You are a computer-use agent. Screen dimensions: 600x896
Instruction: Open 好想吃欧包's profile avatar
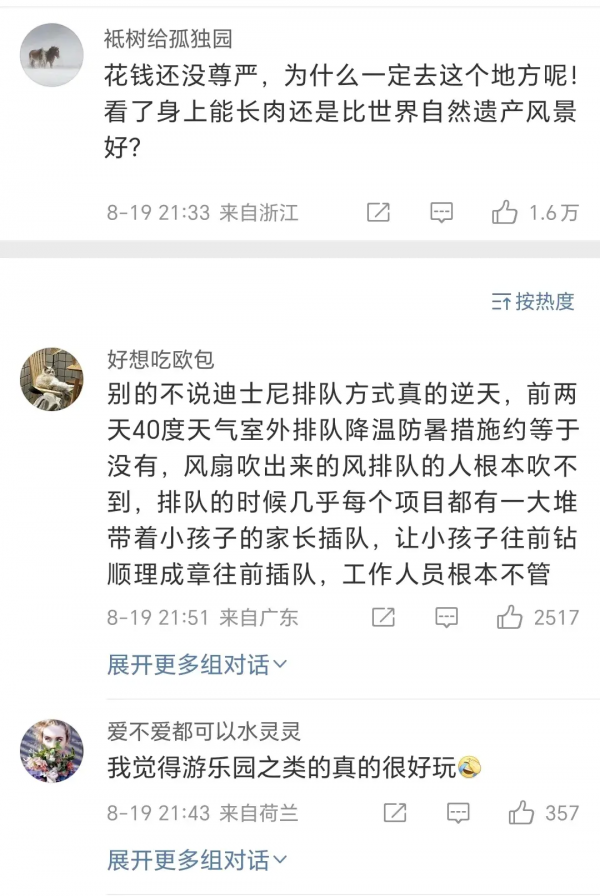pyautogui.click(x=51, y=379)
